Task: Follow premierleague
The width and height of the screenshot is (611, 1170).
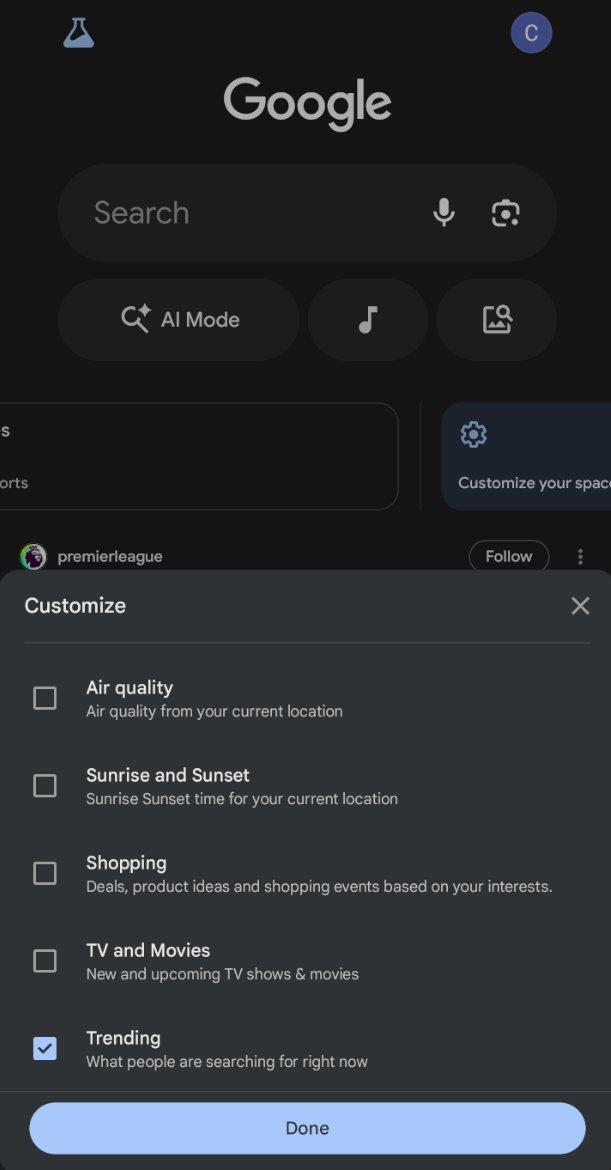Action: (x=508, y=556)
